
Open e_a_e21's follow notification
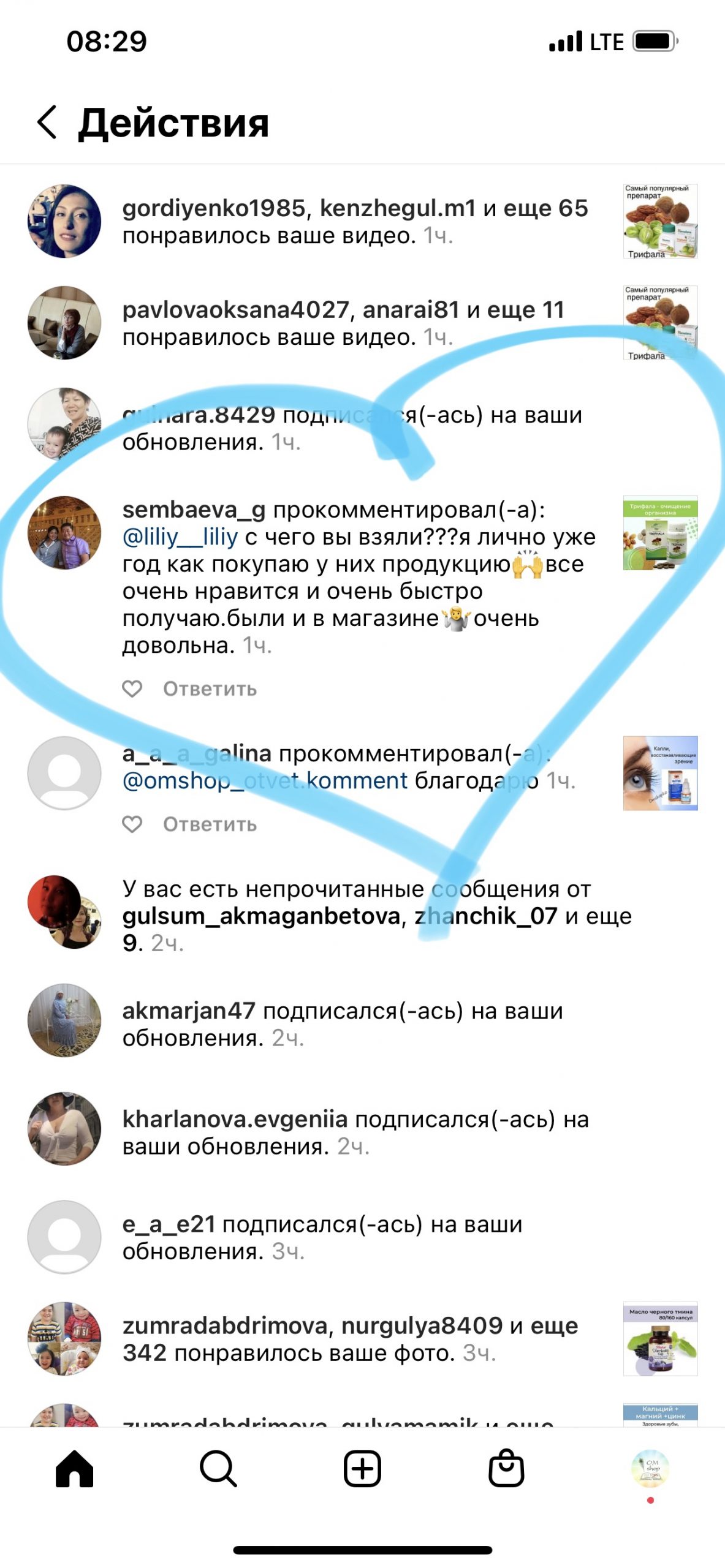pyautogui.click(x=322, y=1237)
